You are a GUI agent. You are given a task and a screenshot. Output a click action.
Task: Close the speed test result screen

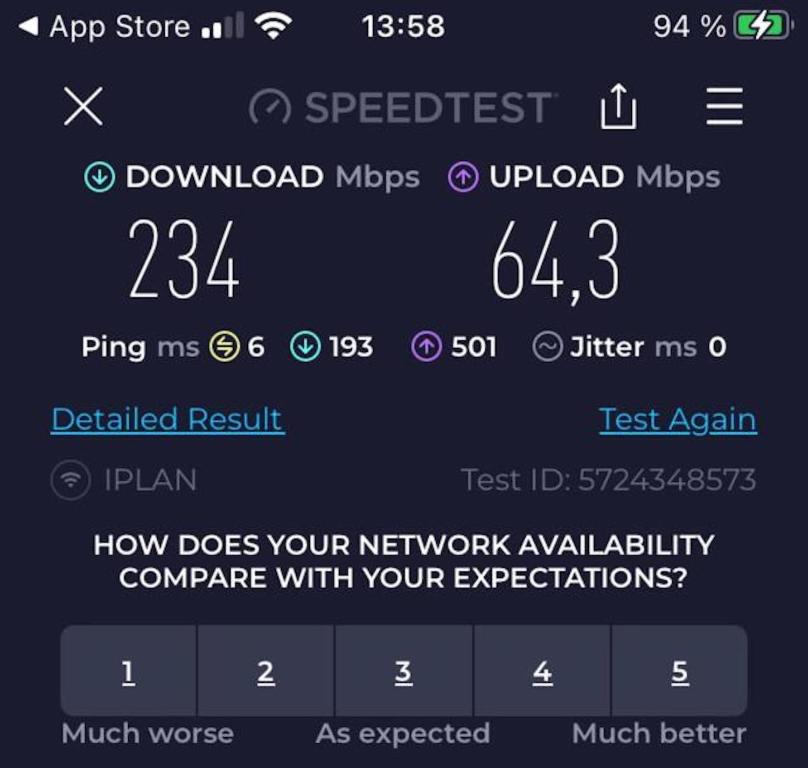83,107
